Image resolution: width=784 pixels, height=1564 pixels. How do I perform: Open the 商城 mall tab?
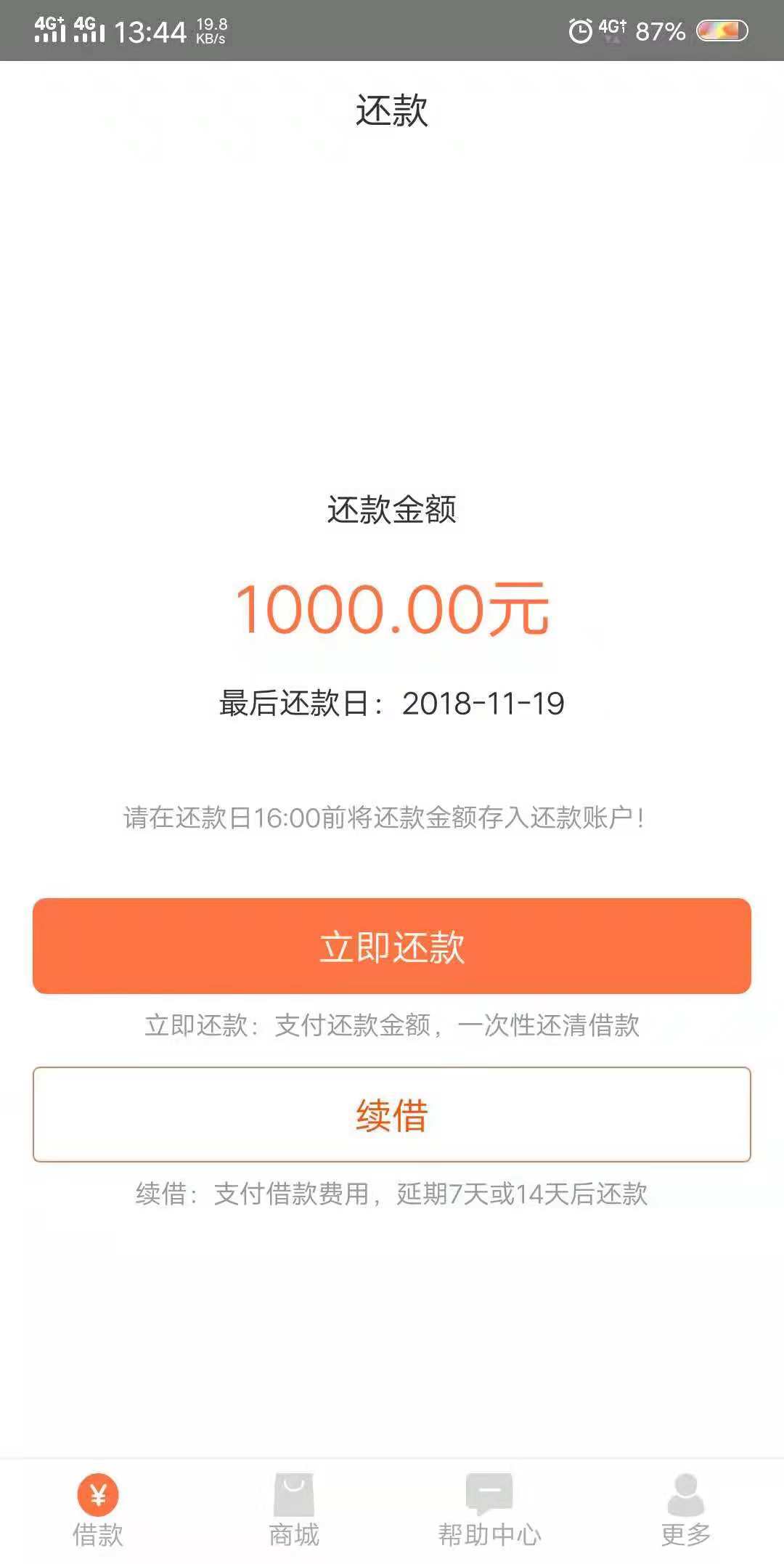(294, 1510)
